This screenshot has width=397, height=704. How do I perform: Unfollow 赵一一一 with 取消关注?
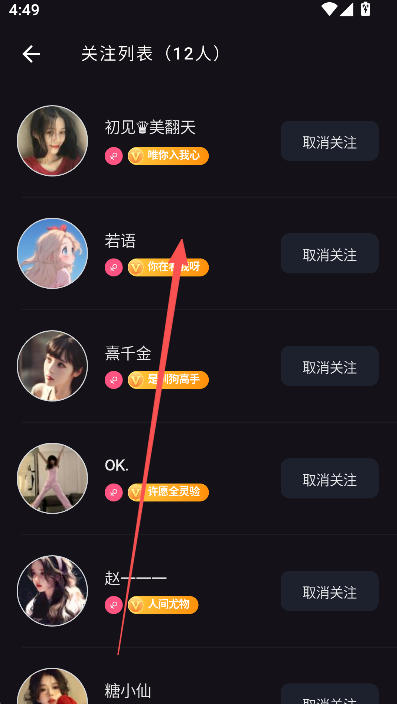[x=330, y=591]
